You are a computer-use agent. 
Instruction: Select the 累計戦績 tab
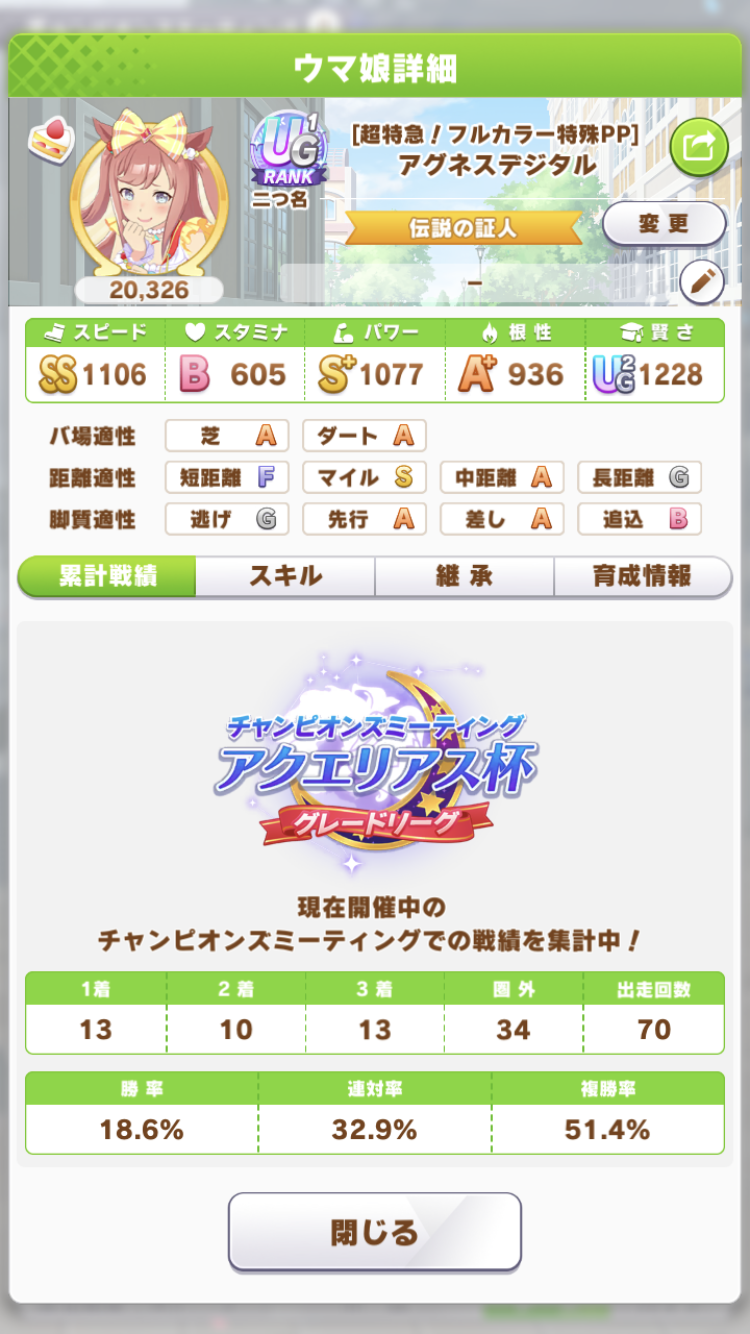click(x=107, y=576)
